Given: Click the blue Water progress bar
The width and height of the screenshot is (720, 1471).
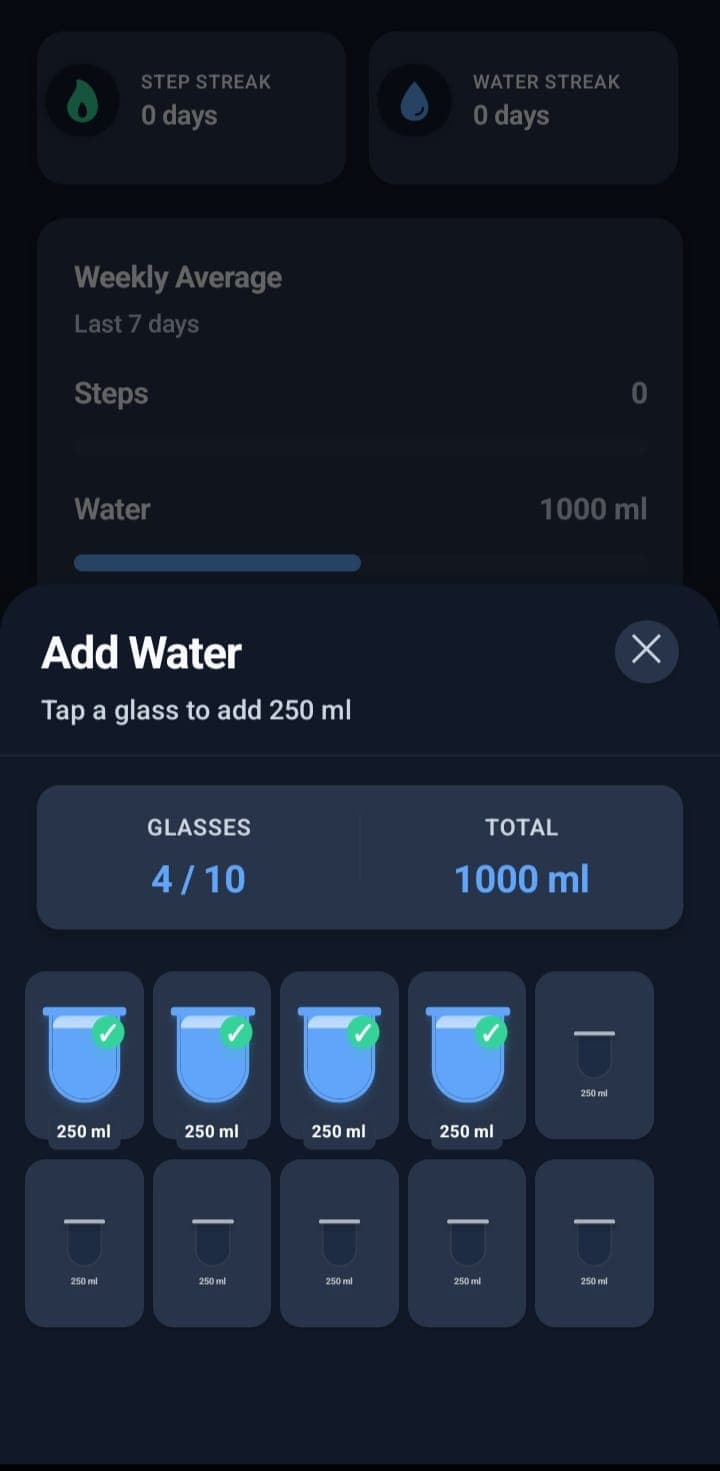Looking at the screenshot, I should point(217,562).
